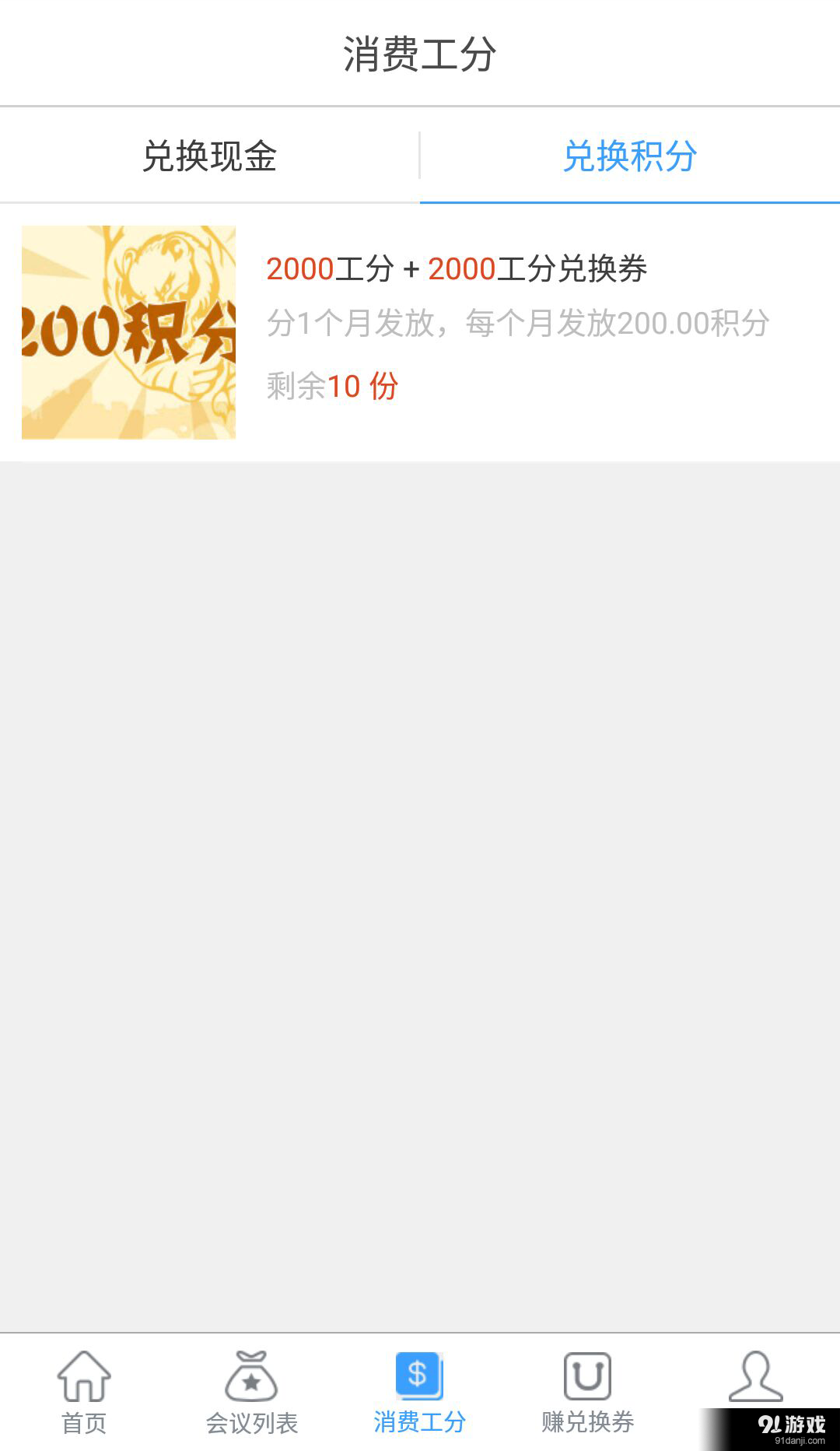Open the 消费工分 title area
Viewport: 840px width, 1451px height.
pos(420,51)
